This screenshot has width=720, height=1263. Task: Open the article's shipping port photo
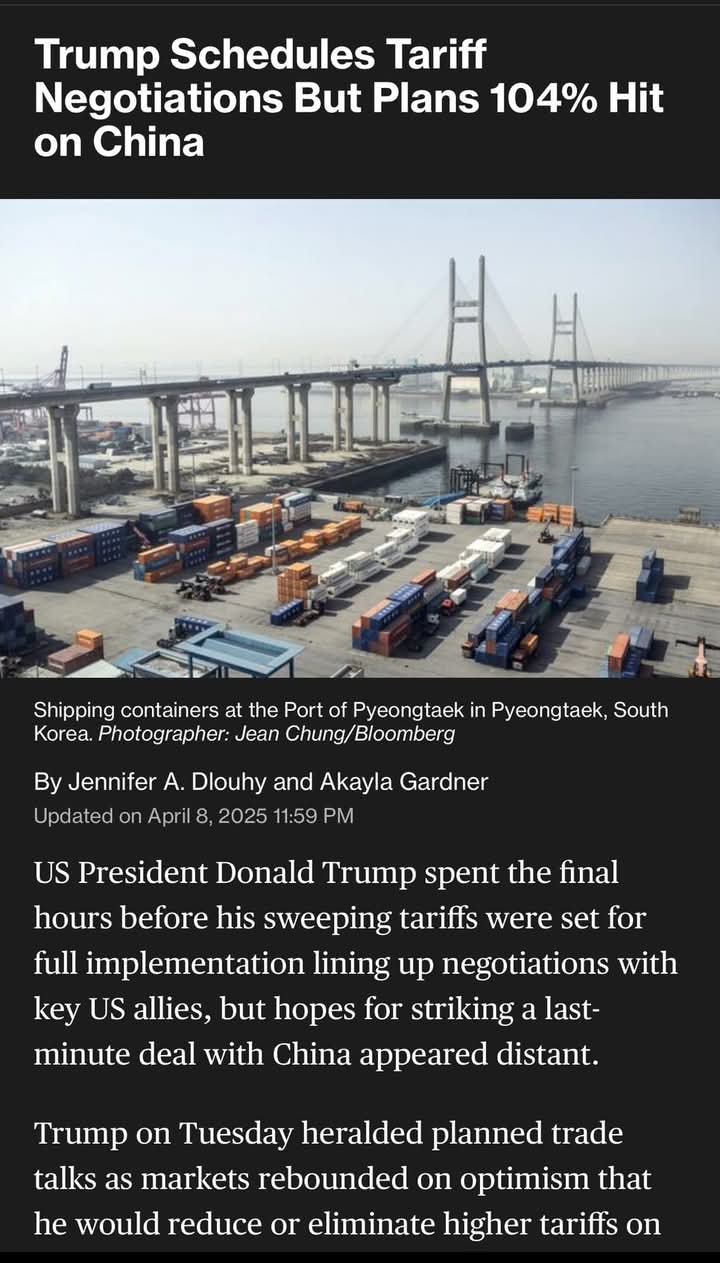(x=360, y=438)
